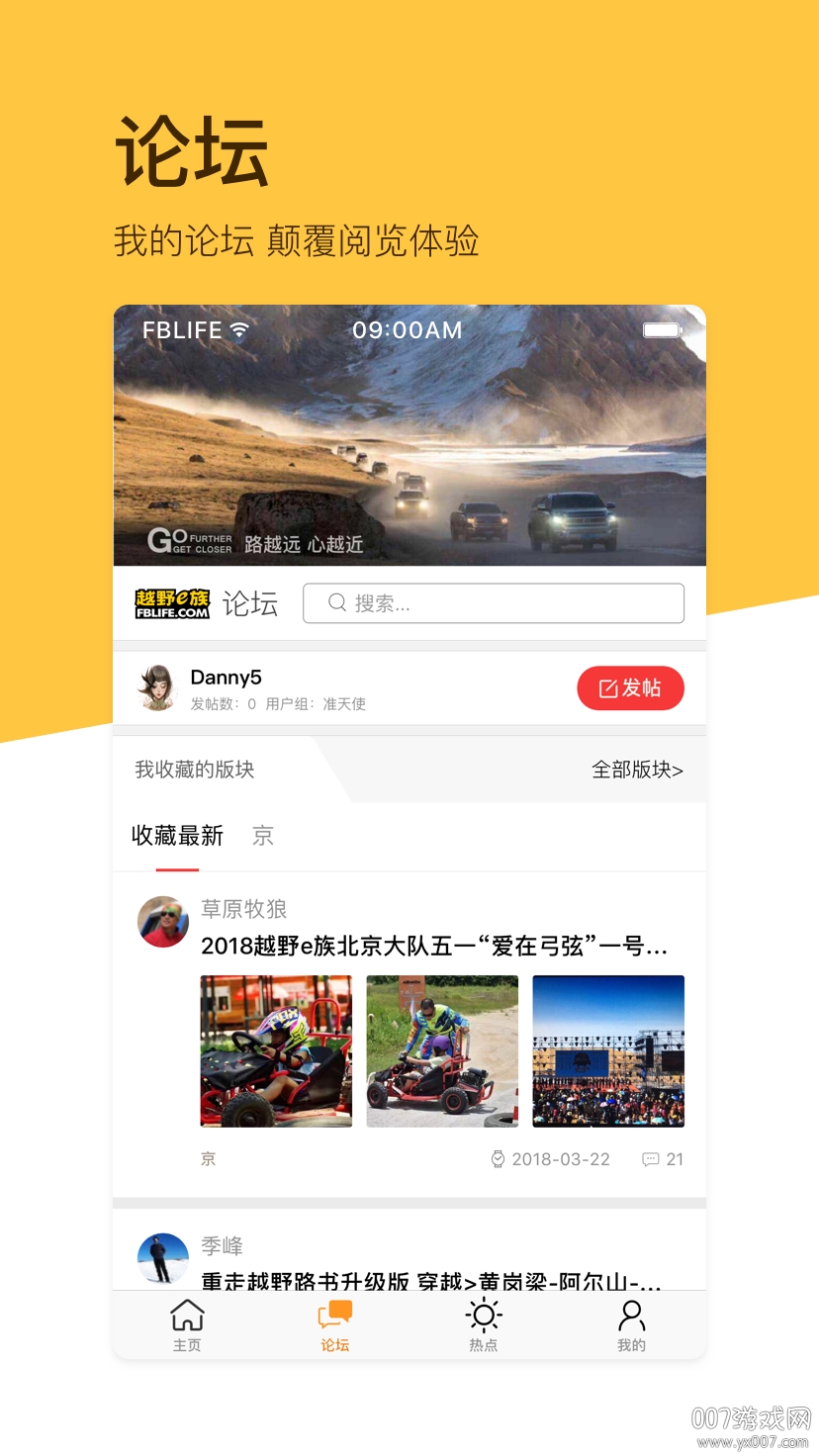Click the clock icon next to 2018-03-22
819x1456 pixels.
[x=498, y=1159]
